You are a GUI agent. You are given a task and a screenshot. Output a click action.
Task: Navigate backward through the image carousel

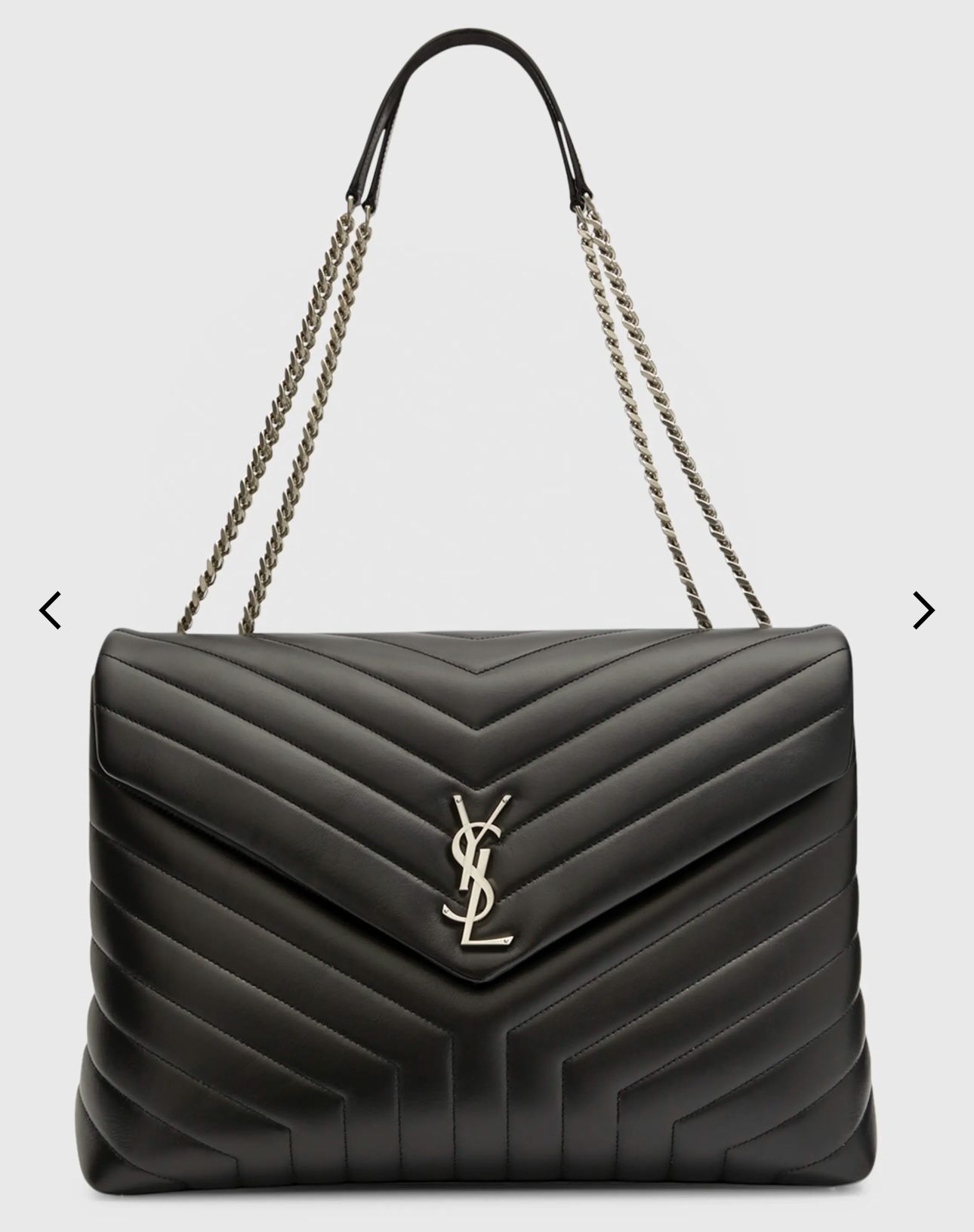click(x=50, y=609)
